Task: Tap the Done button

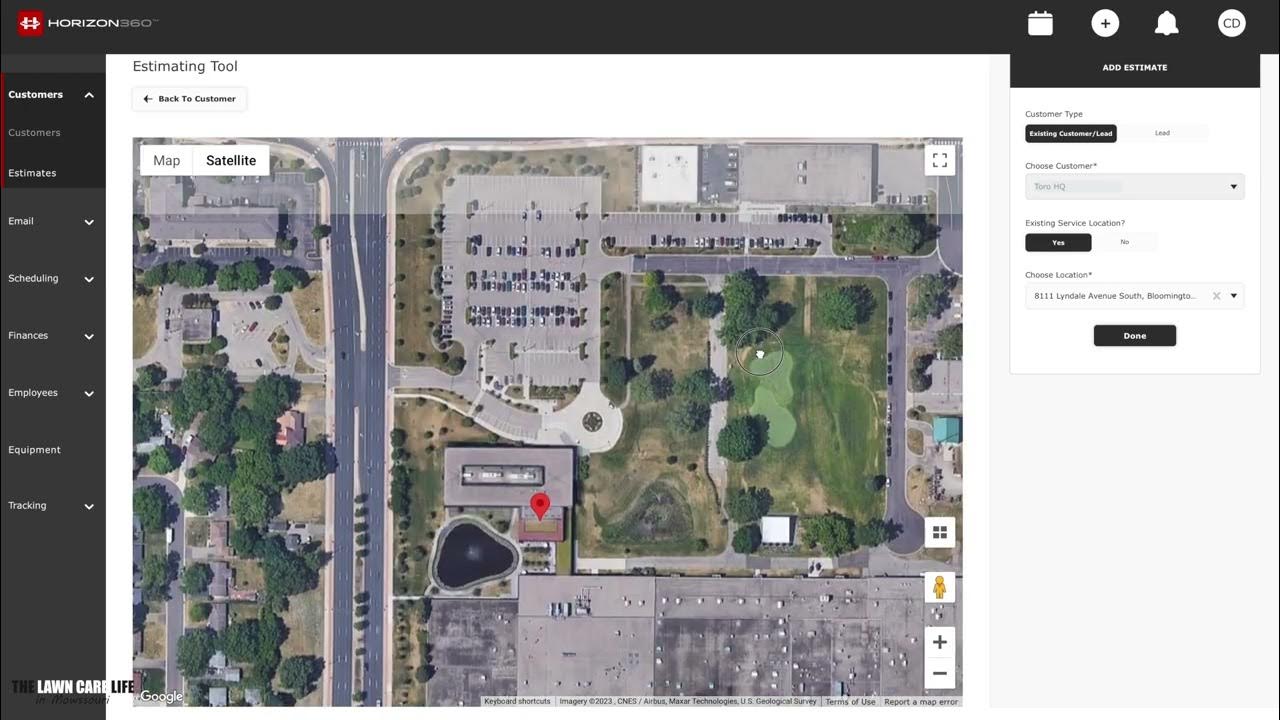Action: [x=1134, y=336]
